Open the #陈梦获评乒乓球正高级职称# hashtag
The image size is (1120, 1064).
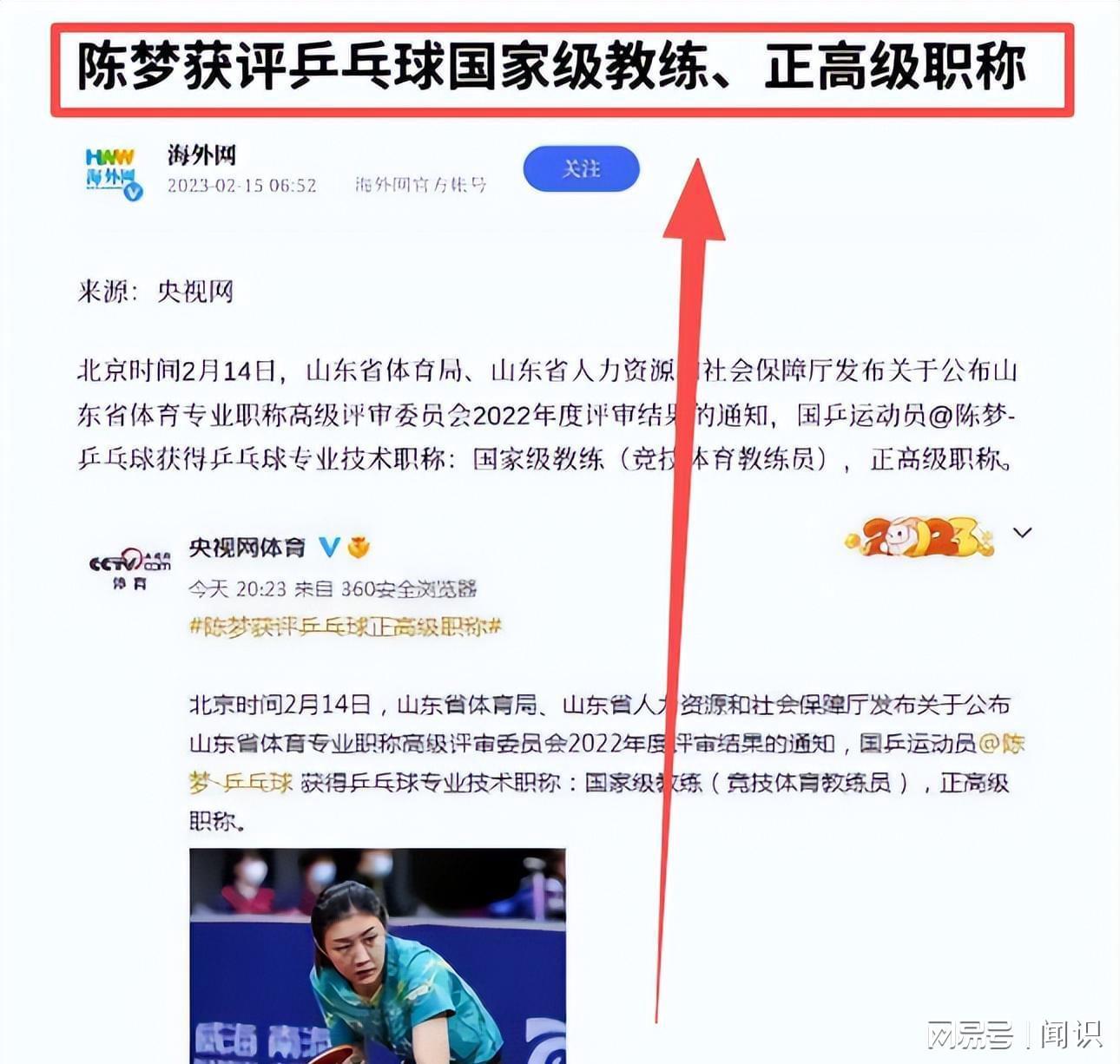(x=346, y=627)
